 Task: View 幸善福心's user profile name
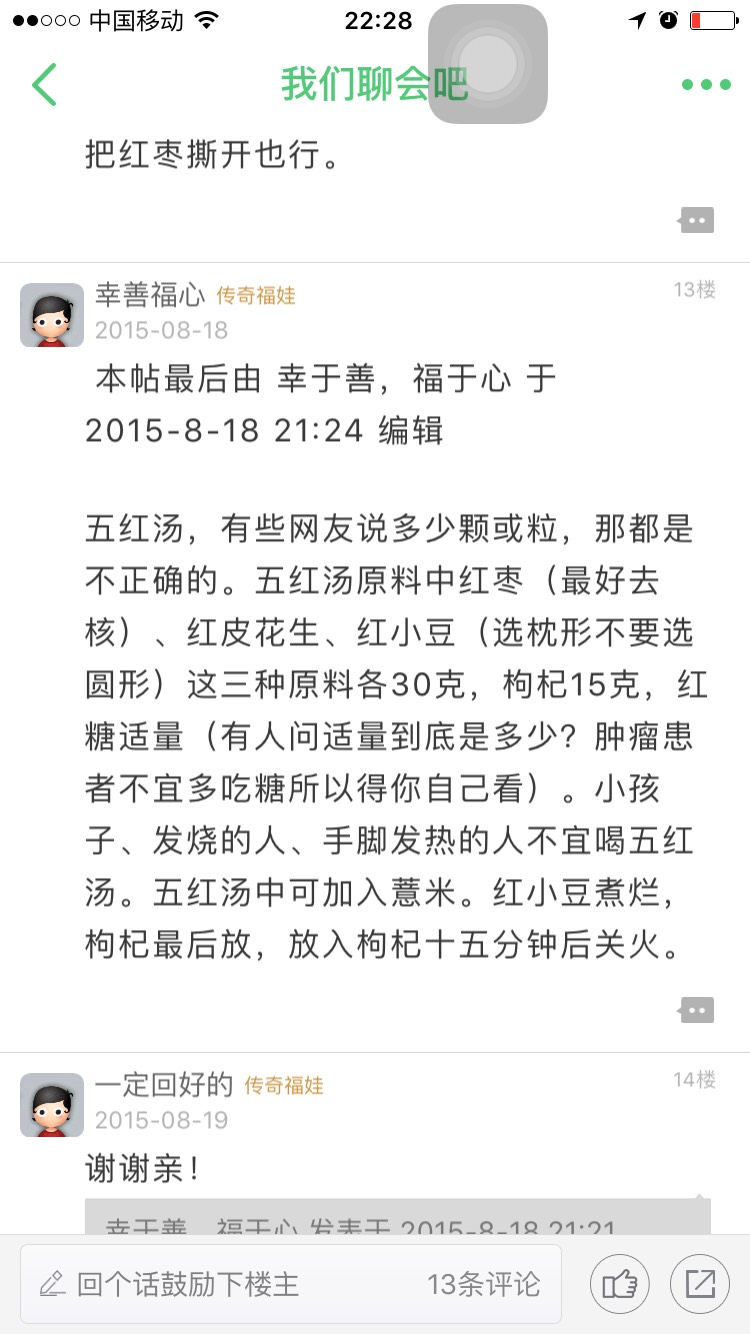point(150,295)
